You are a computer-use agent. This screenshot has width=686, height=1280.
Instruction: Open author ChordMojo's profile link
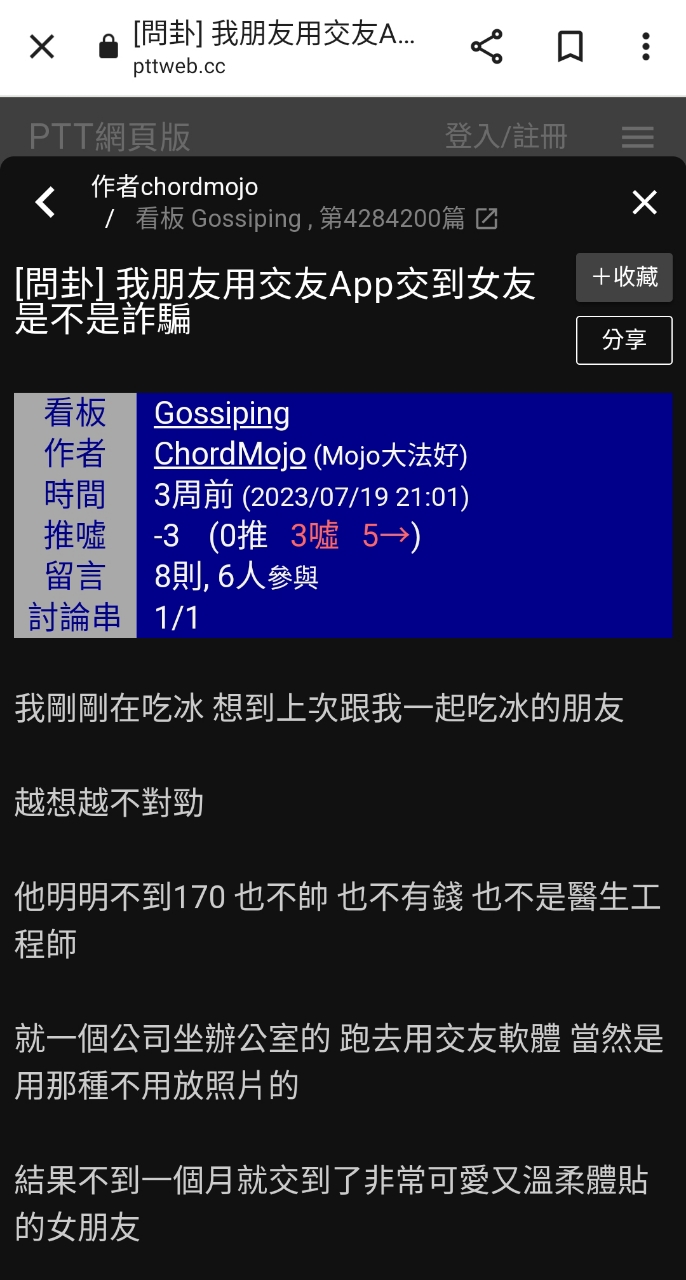point(230,454)
